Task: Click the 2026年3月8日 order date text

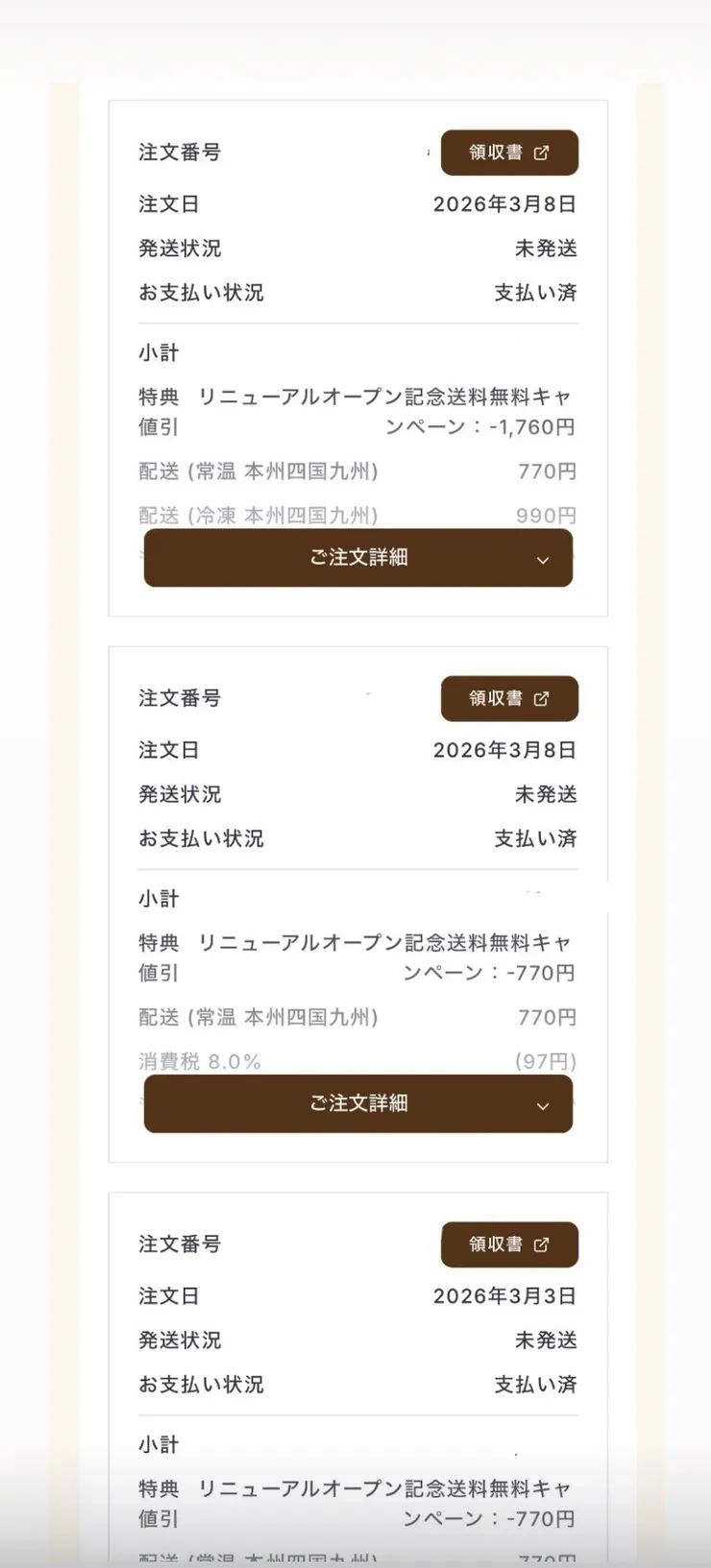Action: (503, 204)
